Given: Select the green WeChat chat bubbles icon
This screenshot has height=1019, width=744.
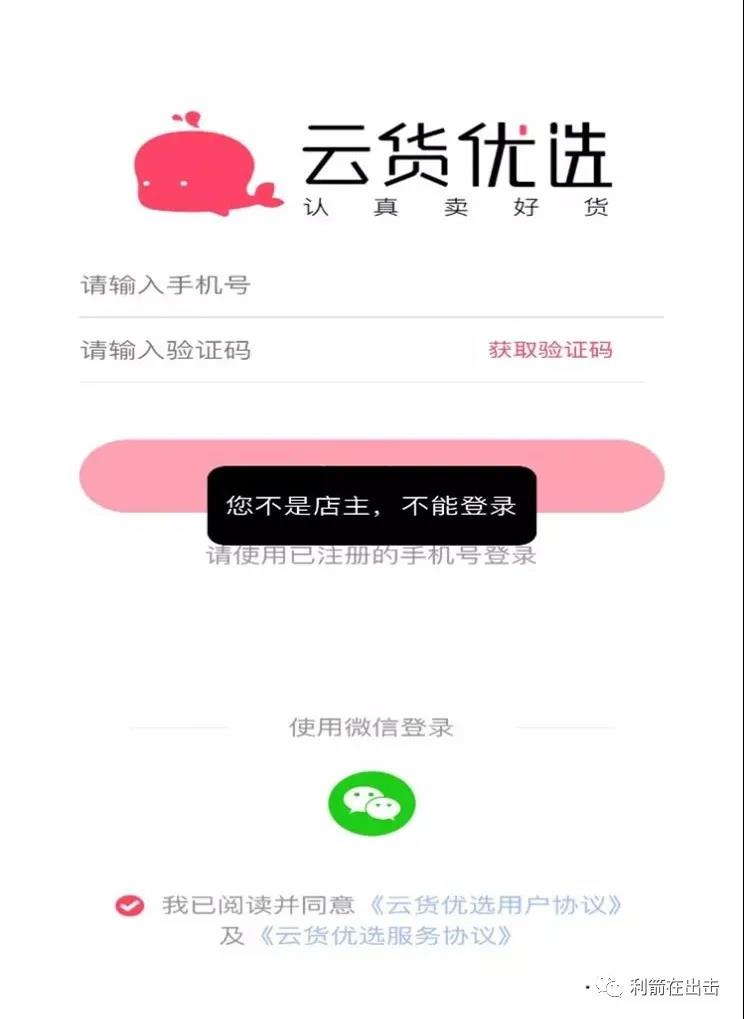Looking at the screenshot, I should click(x=371, y=802).
